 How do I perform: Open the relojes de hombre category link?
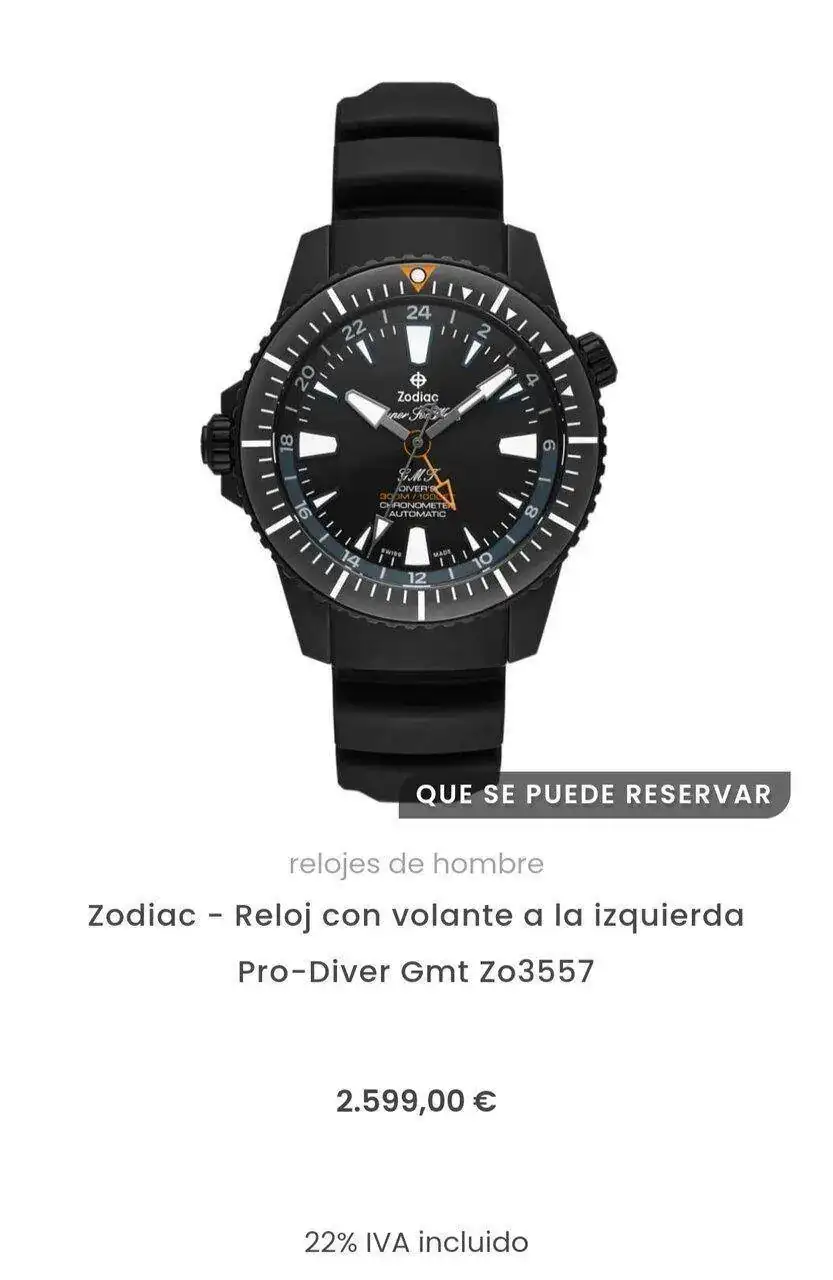point(416,863)
